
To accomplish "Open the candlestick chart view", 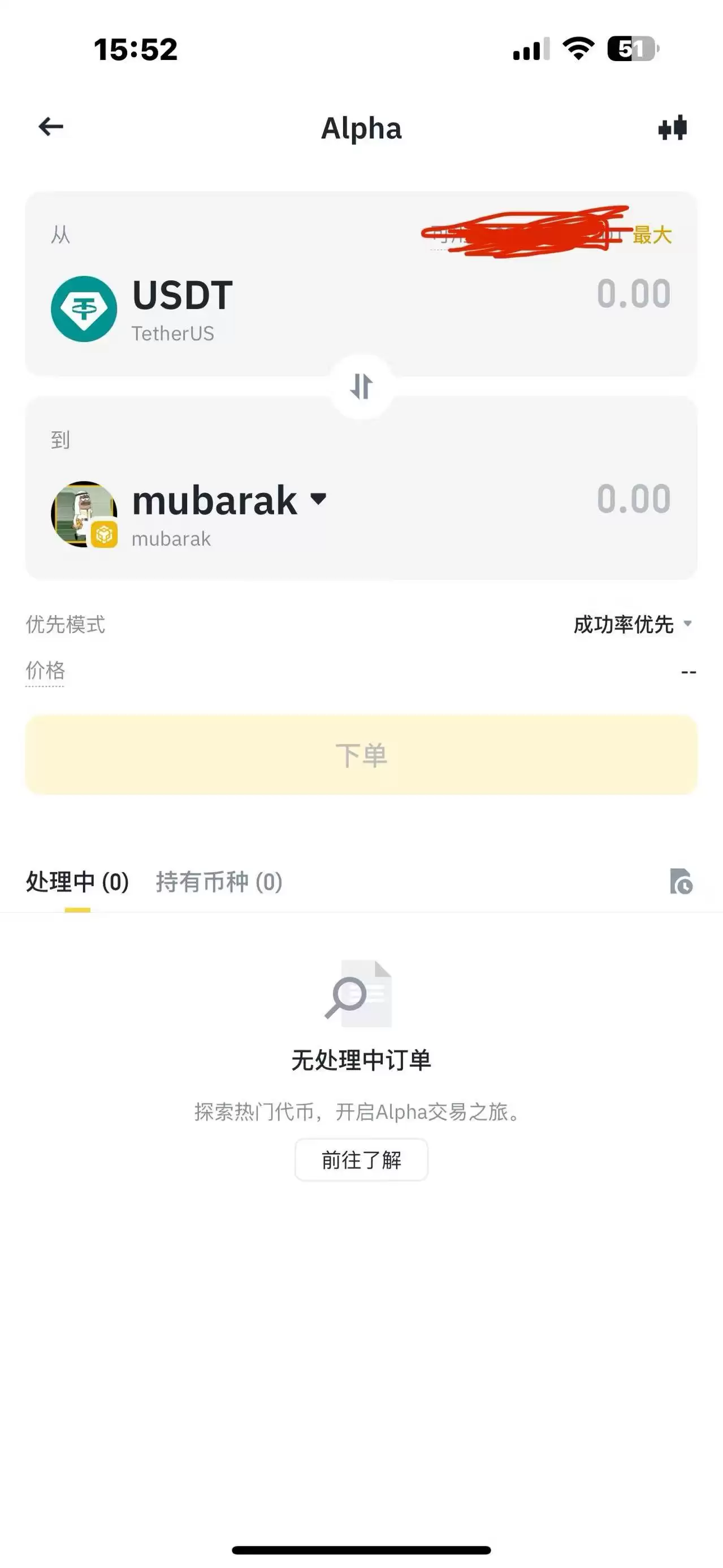I will (672, 128).
